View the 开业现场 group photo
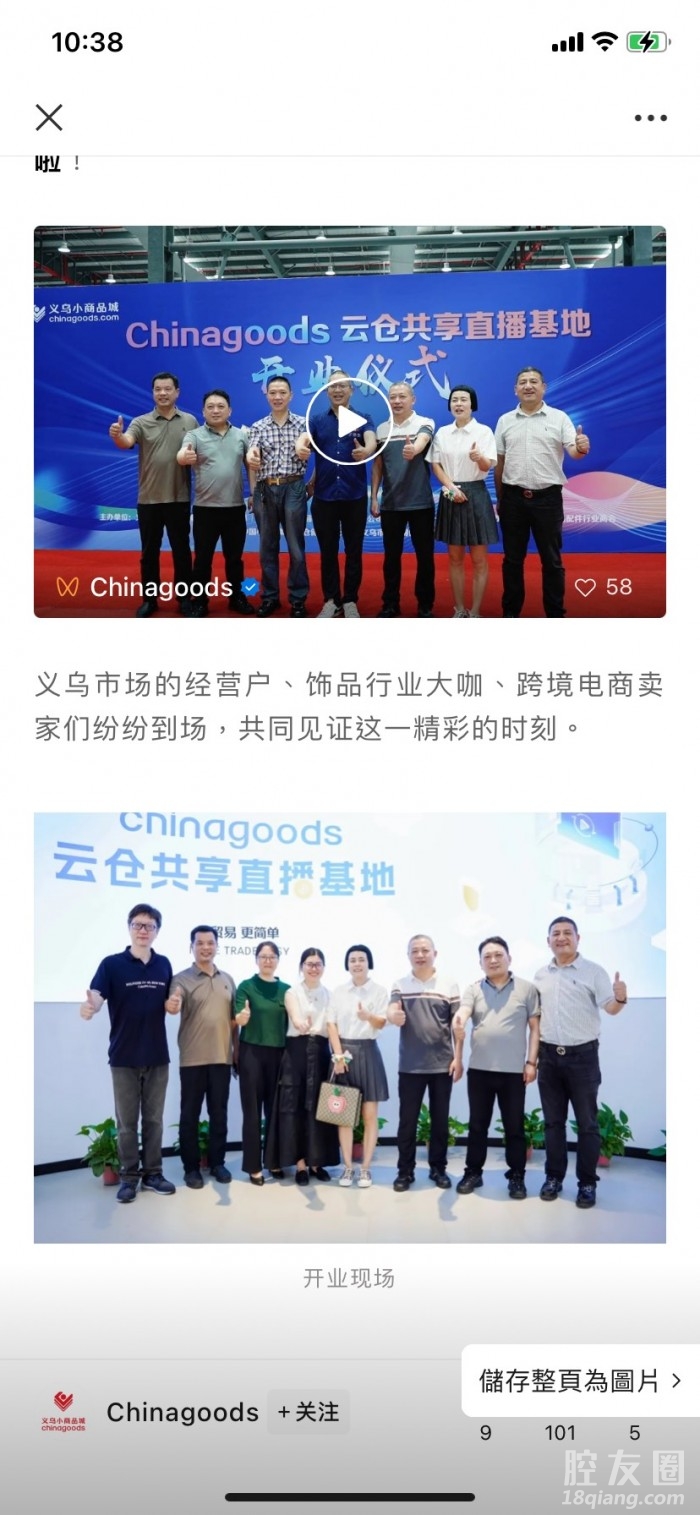This screenshot has height=1515, width=700. point(349,1027)
